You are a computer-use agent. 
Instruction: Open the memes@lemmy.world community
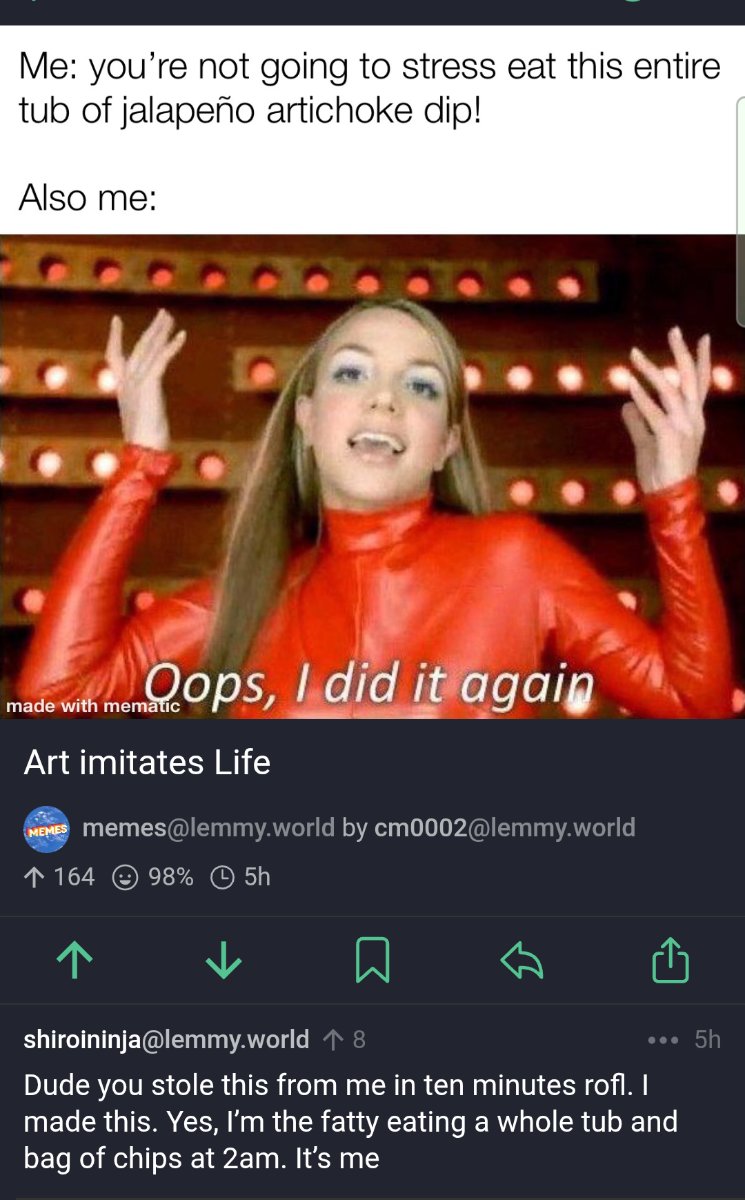pyautogui.click(x=208, y=828)
